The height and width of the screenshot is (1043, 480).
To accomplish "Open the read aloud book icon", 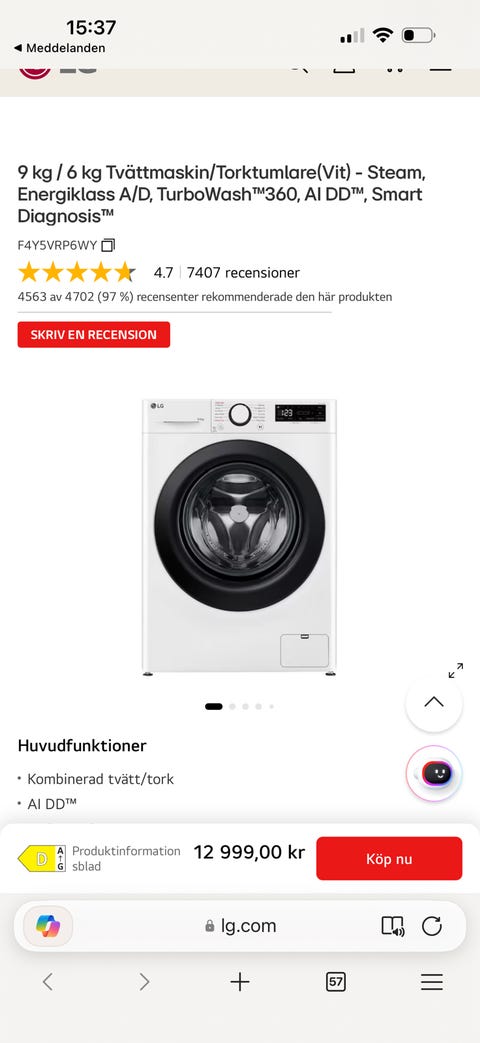I will (393, 926).
